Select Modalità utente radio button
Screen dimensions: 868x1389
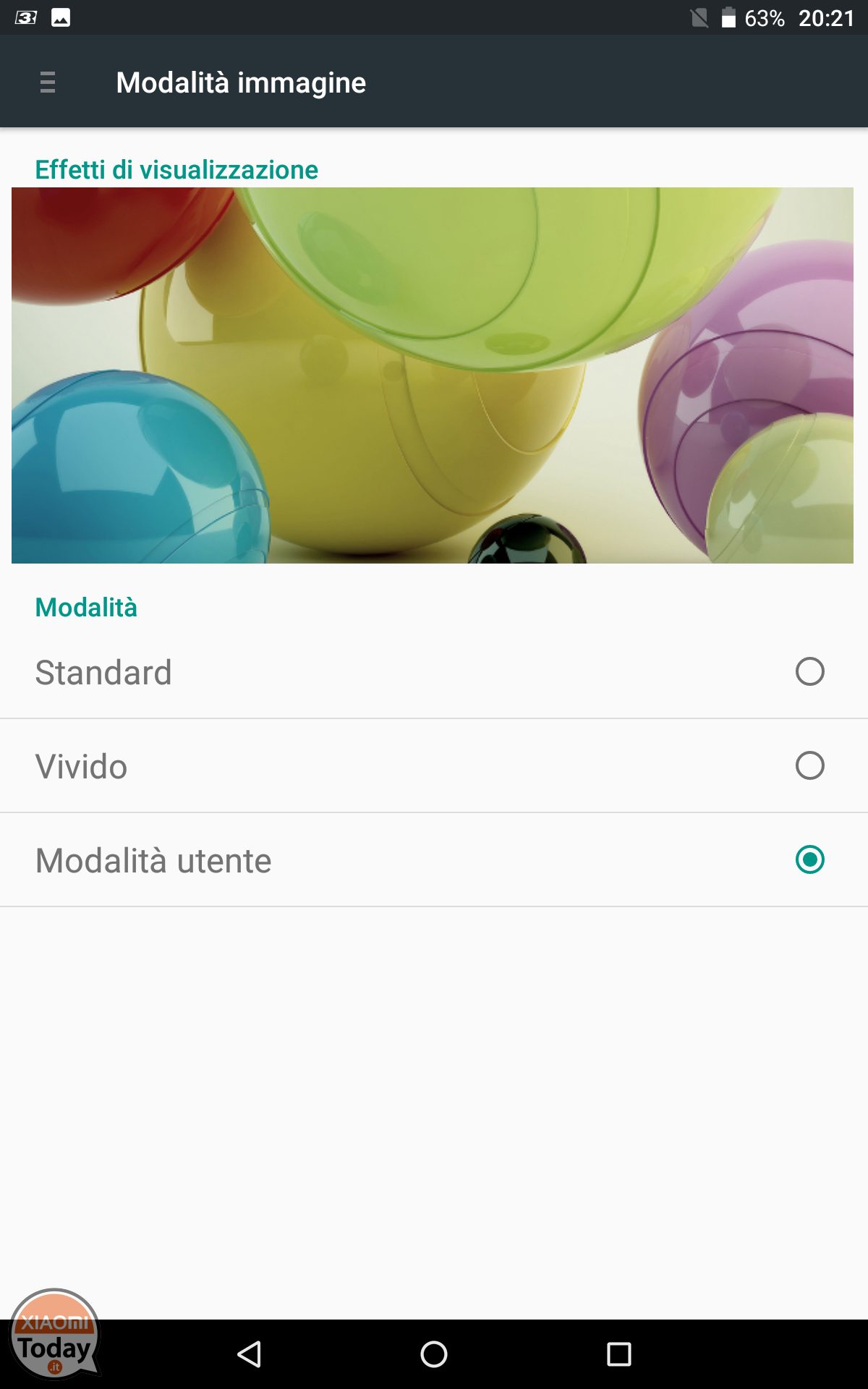click(809, 859)
